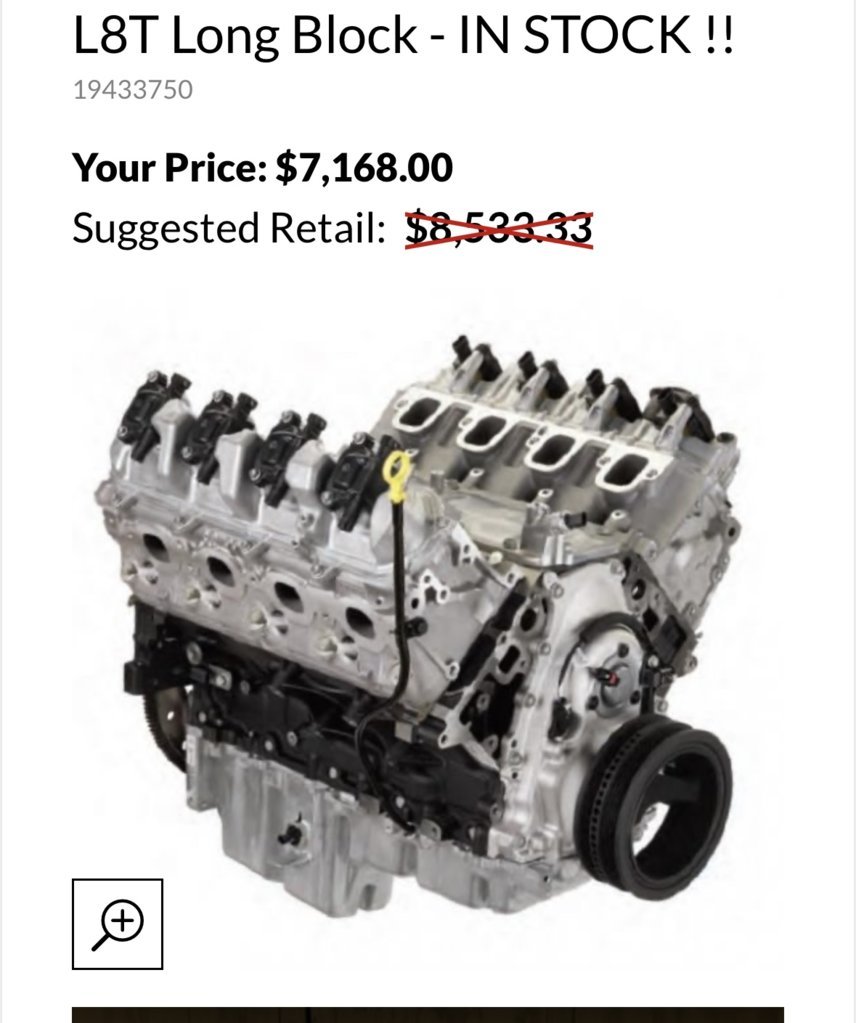Open the L8T Long Block engine image
Image resolution: width=856 pixels, height=1023 pixels.
(x=430, y=620)
